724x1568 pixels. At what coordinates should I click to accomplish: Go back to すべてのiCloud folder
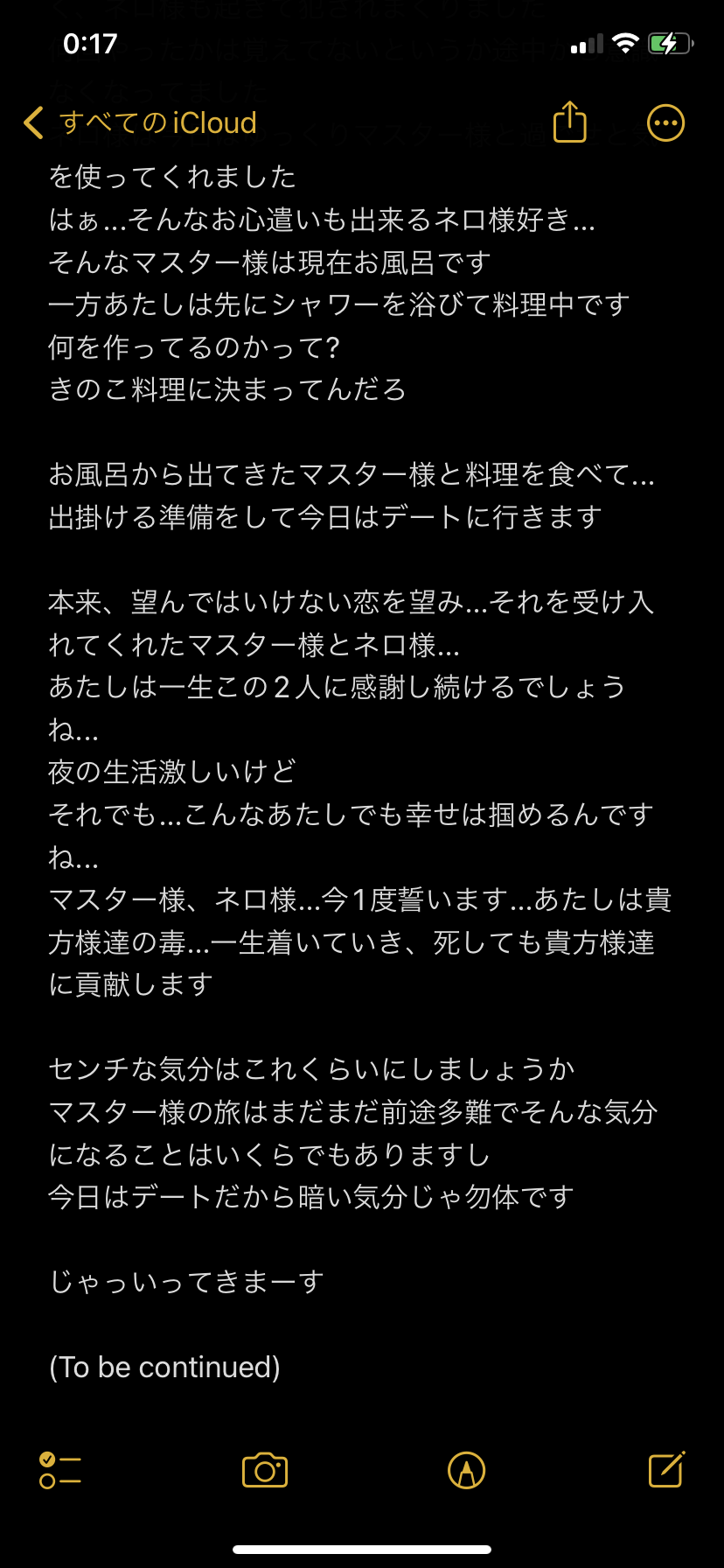[140, 123]
